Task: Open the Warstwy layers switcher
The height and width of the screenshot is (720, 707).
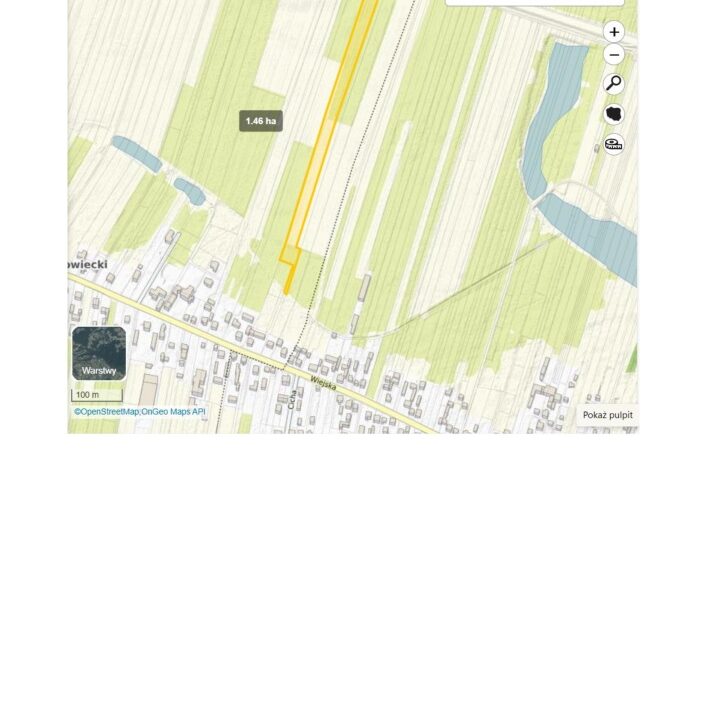Action: pos(99,353)
